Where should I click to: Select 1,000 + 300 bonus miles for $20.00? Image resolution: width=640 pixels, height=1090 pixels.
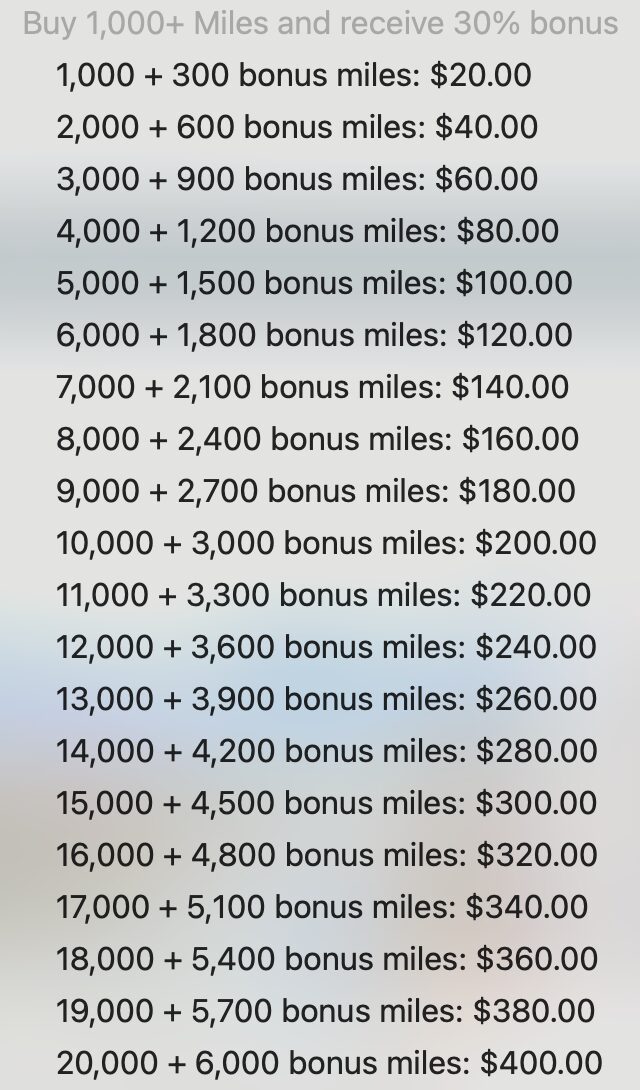(293, 75)
